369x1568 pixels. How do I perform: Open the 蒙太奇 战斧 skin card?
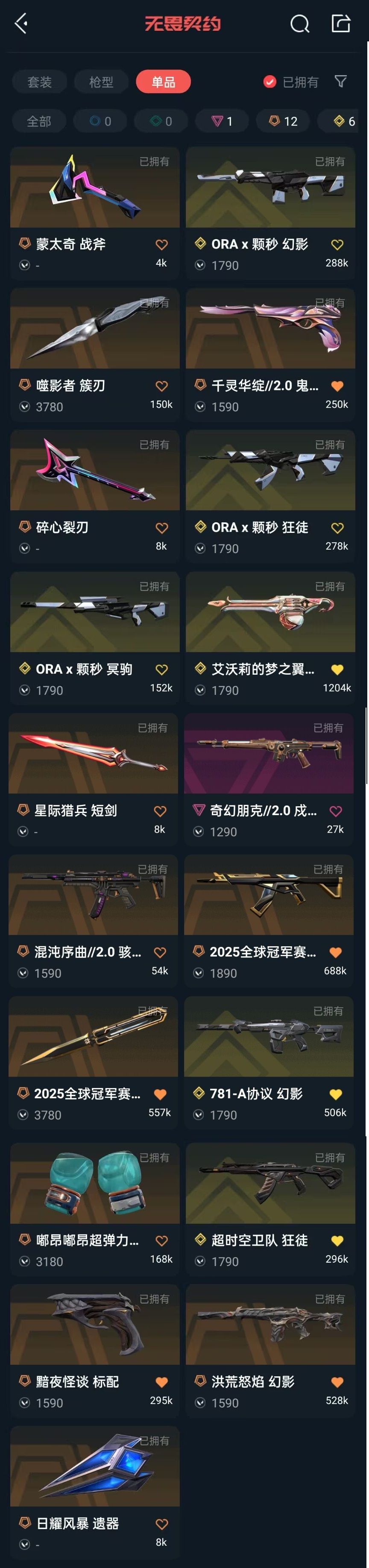pos(95,212)
